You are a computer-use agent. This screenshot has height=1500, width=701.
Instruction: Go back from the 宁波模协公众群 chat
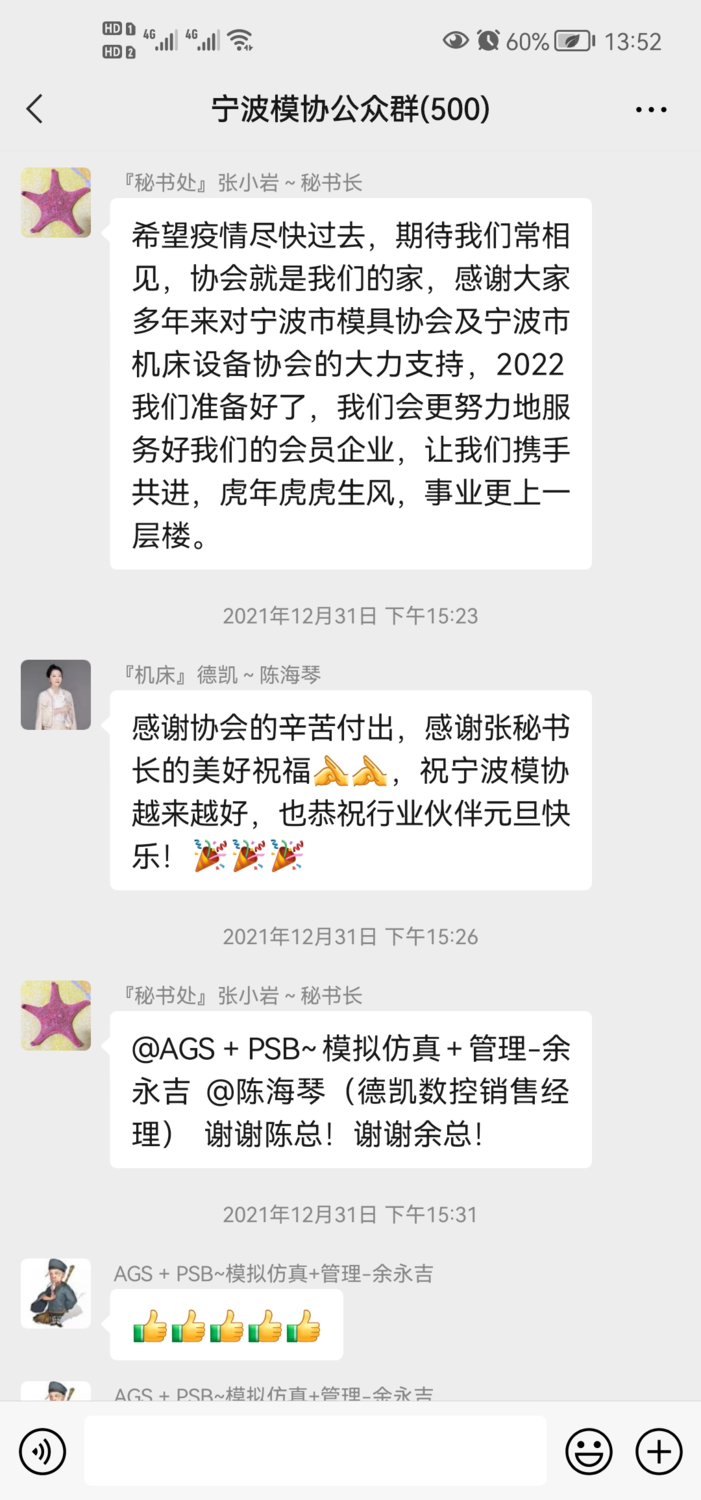tap(35, 109)
